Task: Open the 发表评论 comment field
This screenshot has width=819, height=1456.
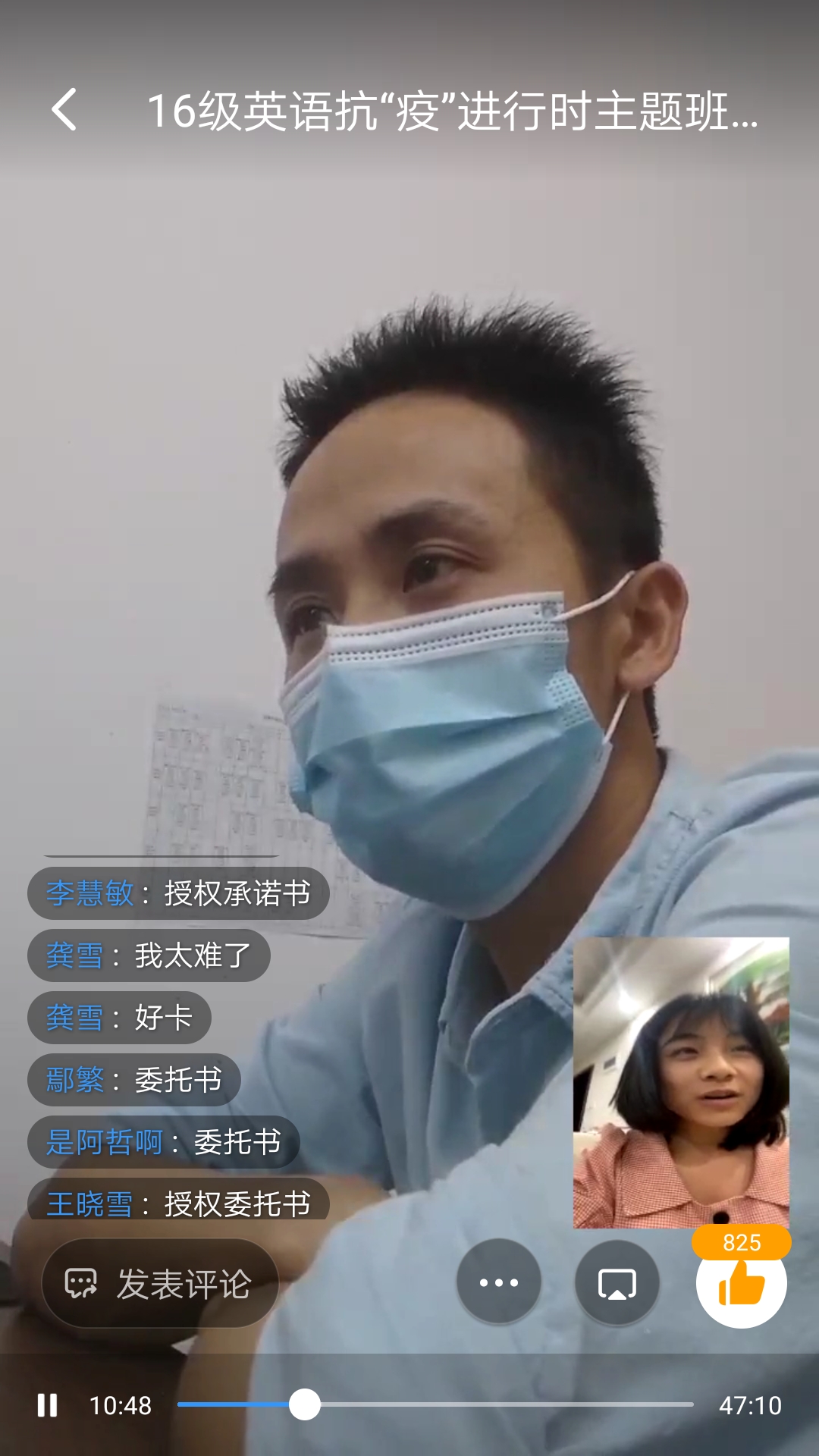Action: click(160, 1283)
